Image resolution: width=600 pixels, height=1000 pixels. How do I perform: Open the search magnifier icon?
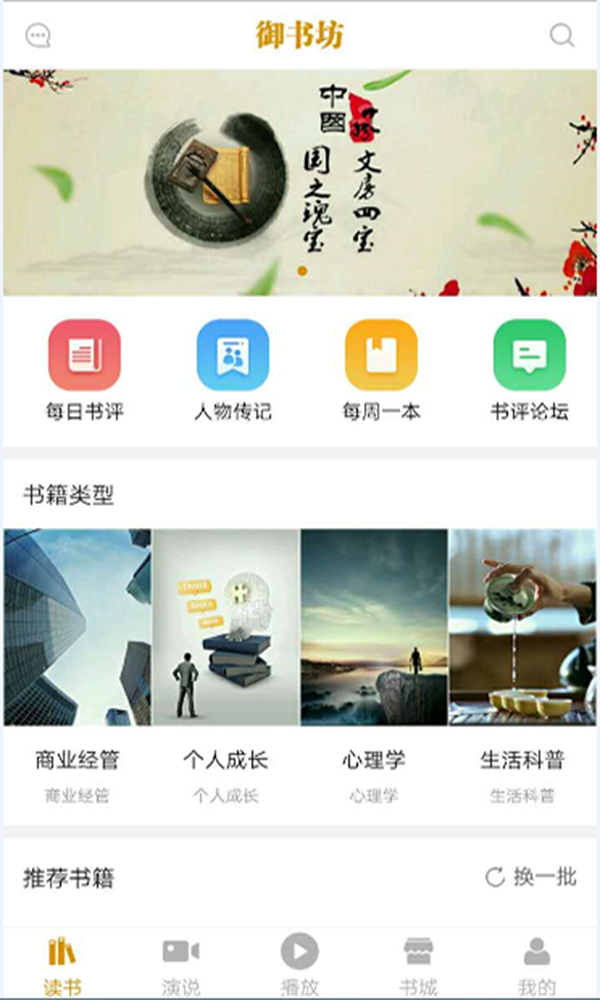562,36
